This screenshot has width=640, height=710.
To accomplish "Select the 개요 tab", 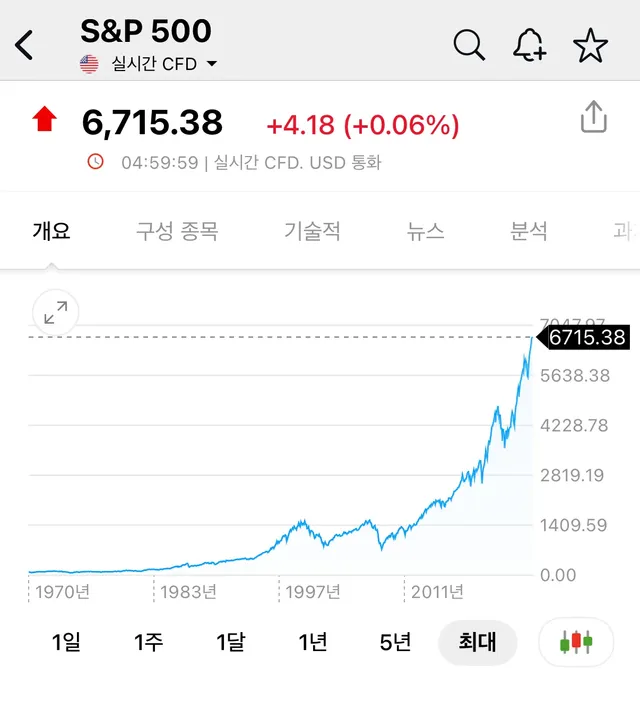I will 52,232.
